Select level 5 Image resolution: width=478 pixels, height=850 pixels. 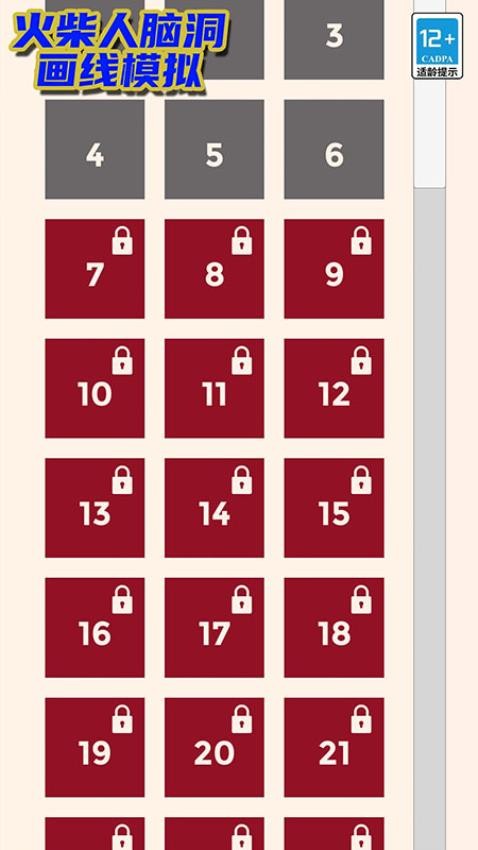(215, 149)
